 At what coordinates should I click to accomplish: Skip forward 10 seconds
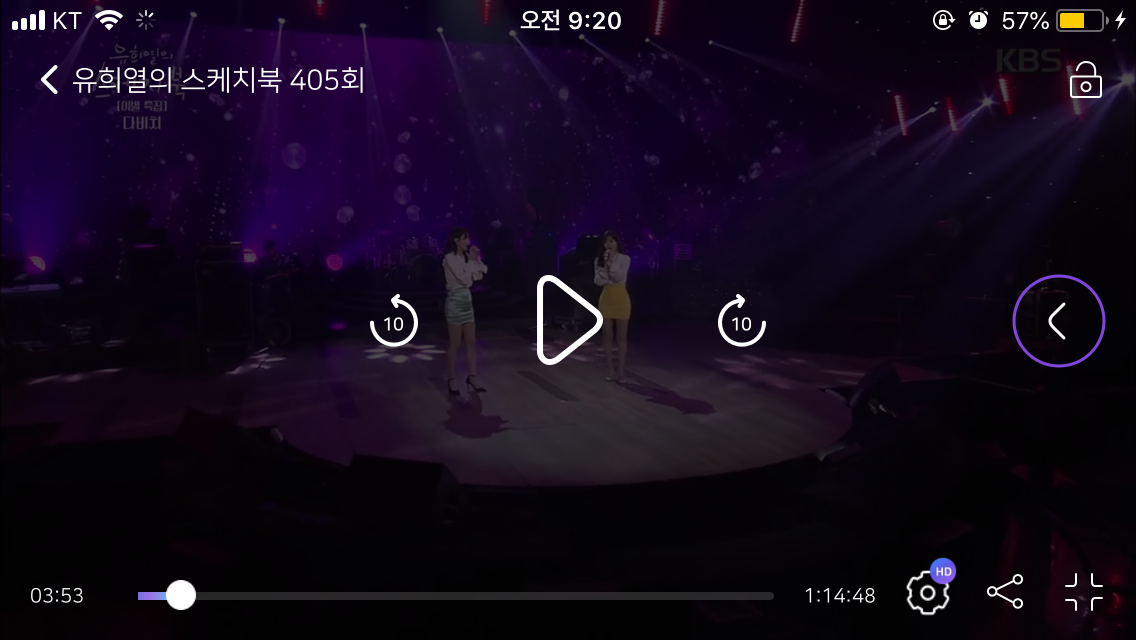point(741,322)
